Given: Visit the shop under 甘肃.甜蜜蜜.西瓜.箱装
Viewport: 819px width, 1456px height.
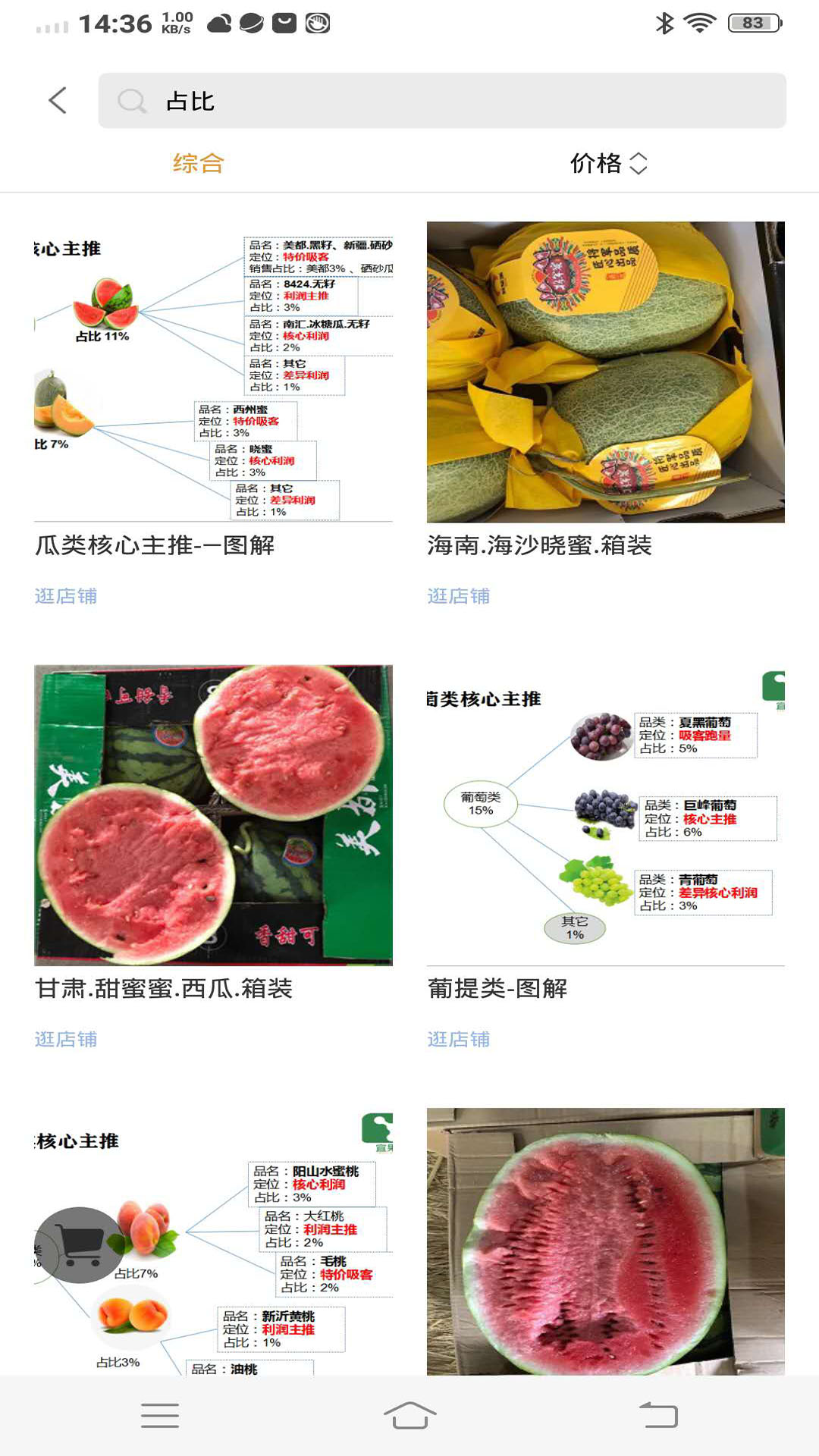Looking at the screenshot, I should (66, 1039).
